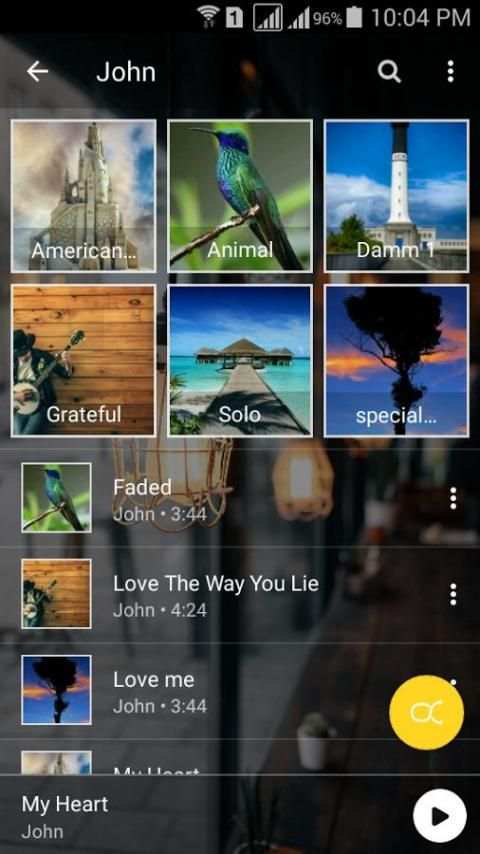The image size is (480, 854).
Task: Go back using the arrow beside John
Action: tap(38, 71)
